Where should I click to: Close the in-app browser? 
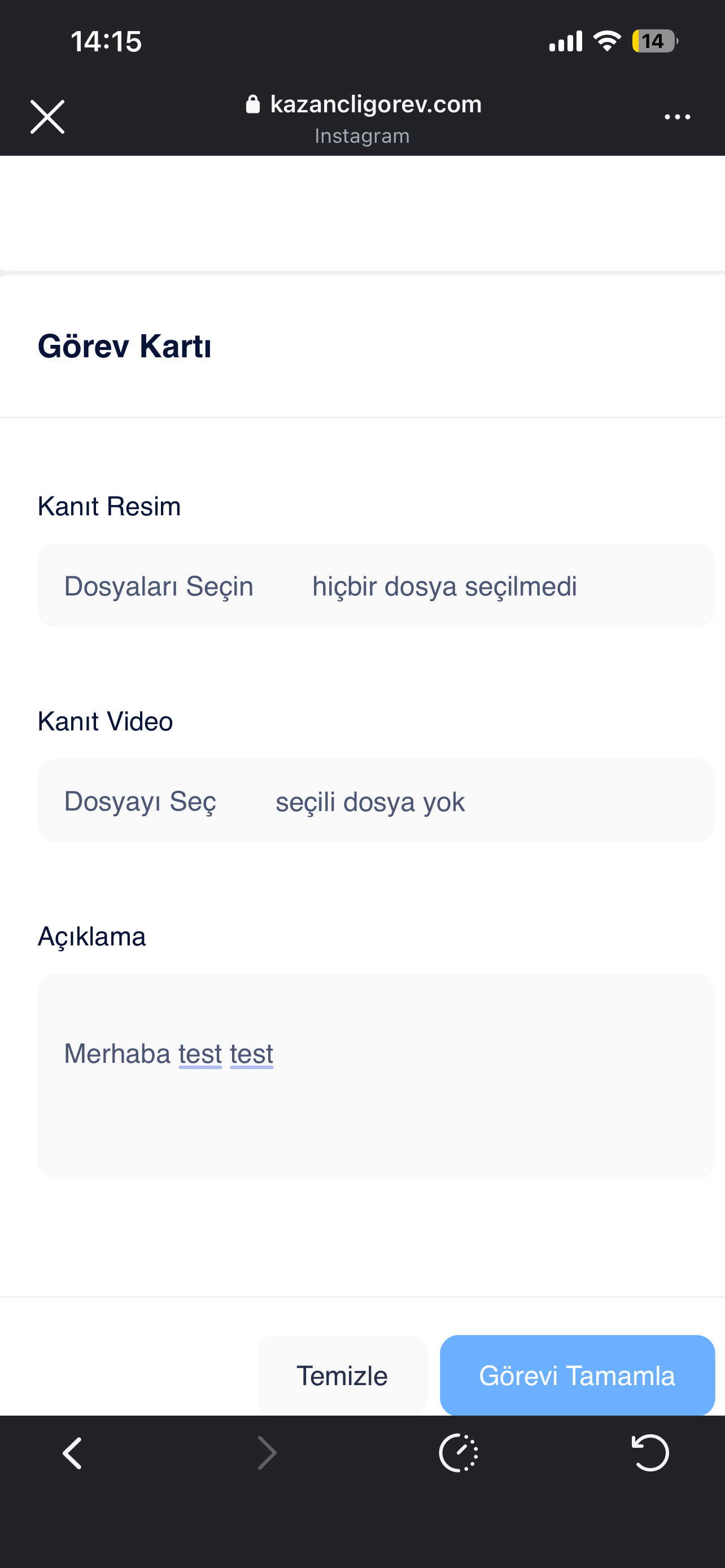tap(47, 117)
